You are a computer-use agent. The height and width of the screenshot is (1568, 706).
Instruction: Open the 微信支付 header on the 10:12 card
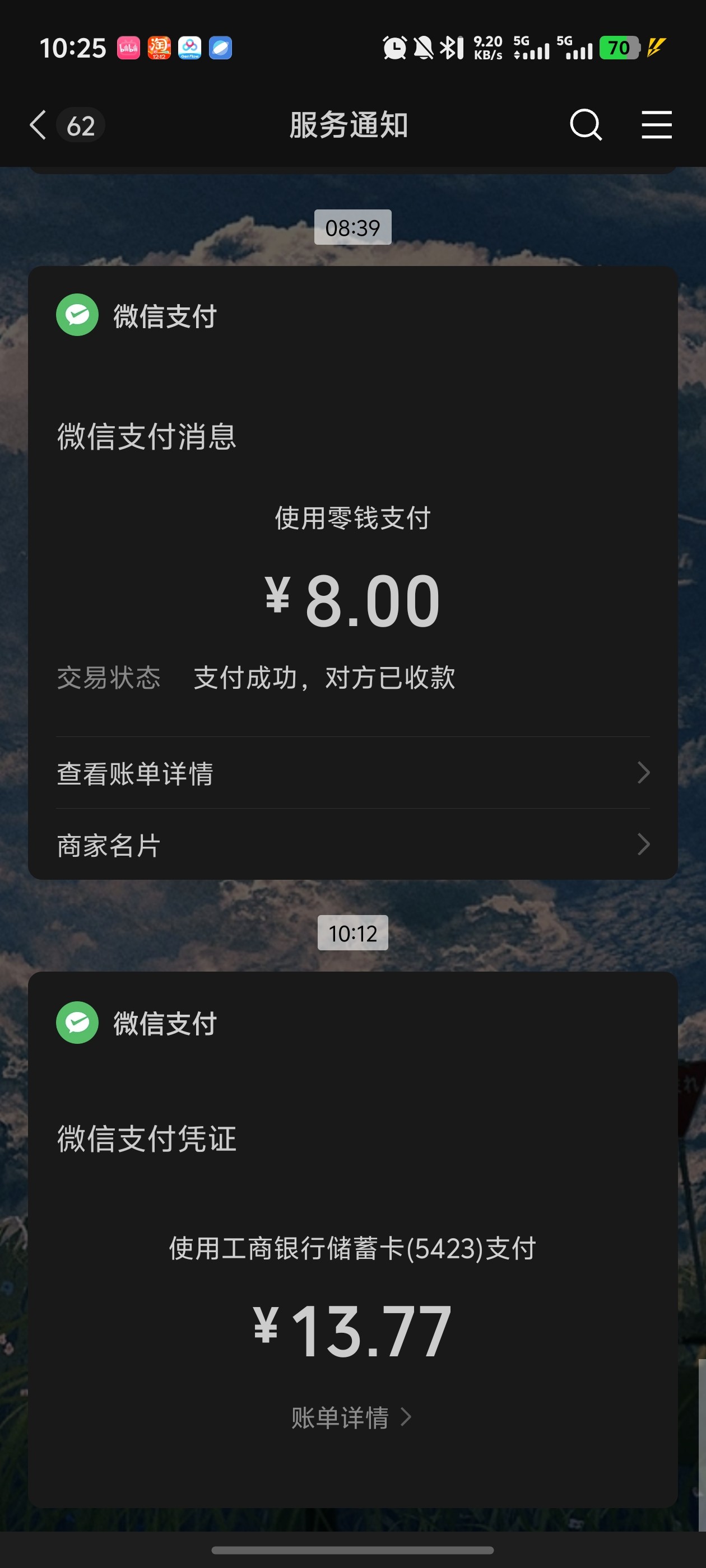click(x=137, y=1023)
